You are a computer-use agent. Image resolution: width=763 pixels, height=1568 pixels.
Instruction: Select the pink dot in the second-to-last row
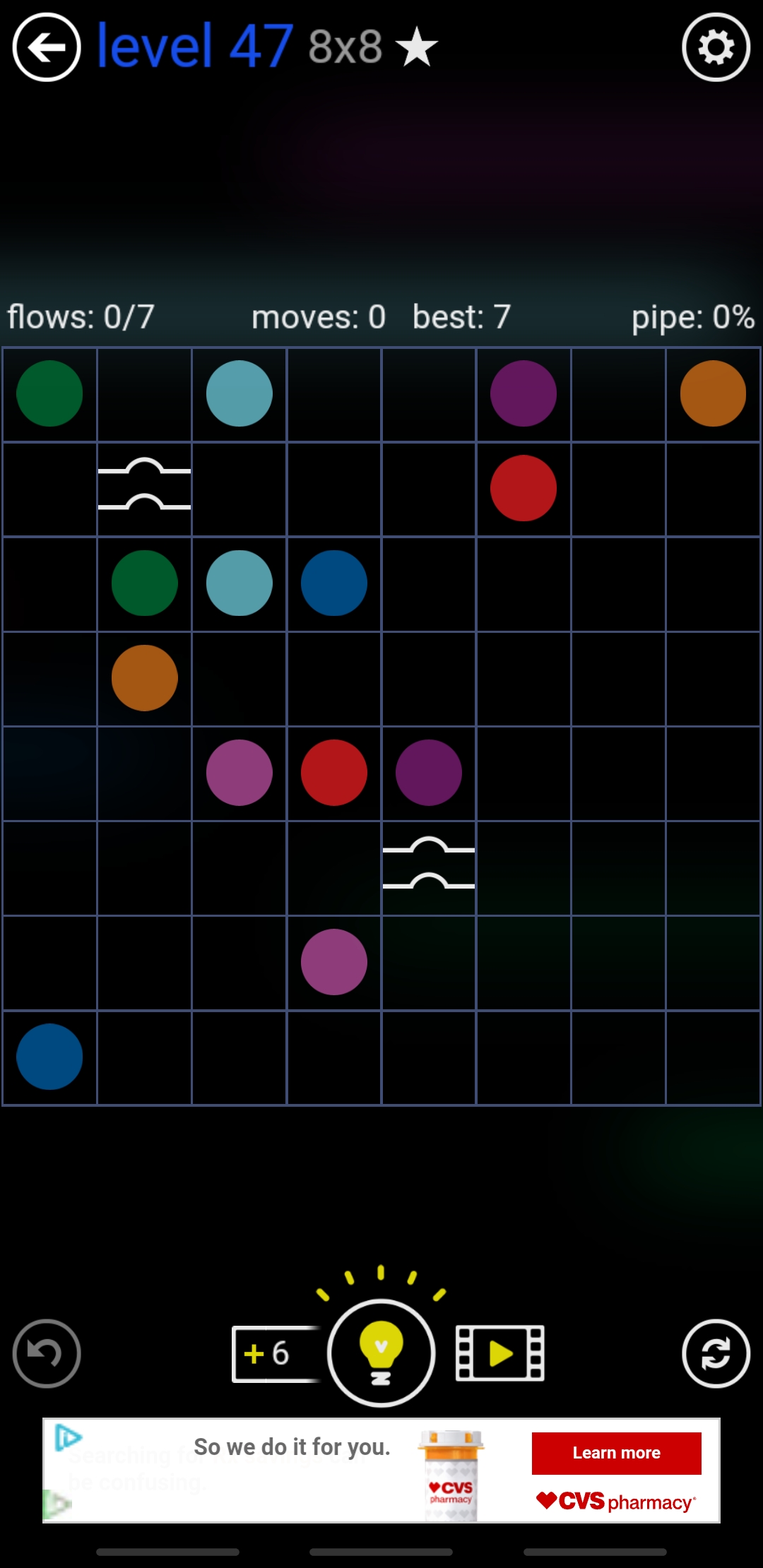click(334, 962)
